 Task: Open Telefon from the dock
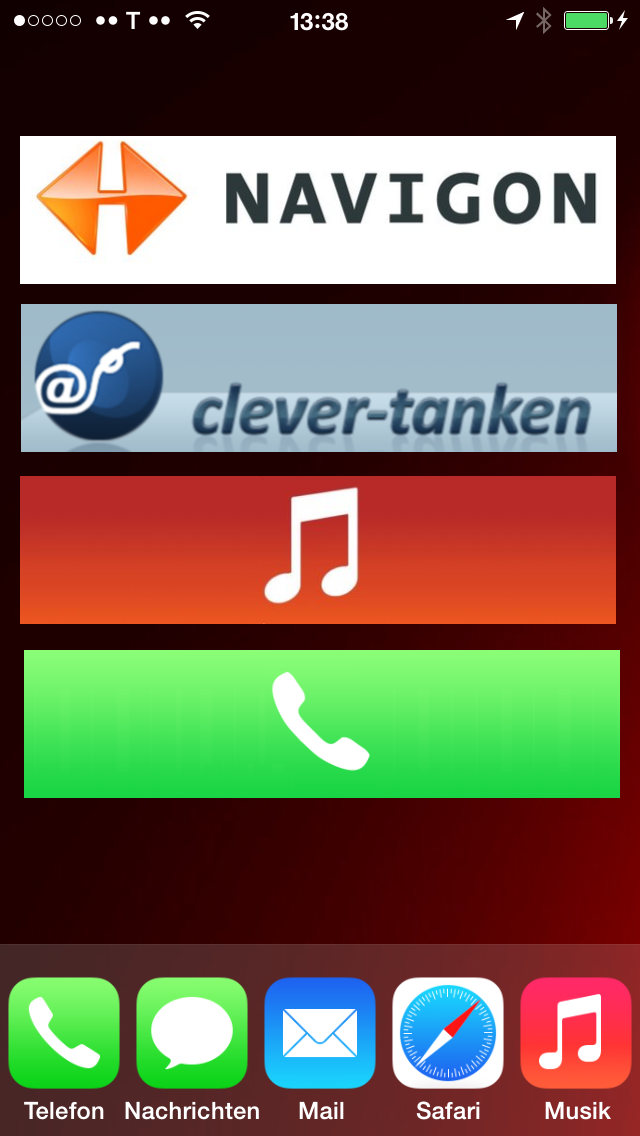click(x=64, y=1033)
